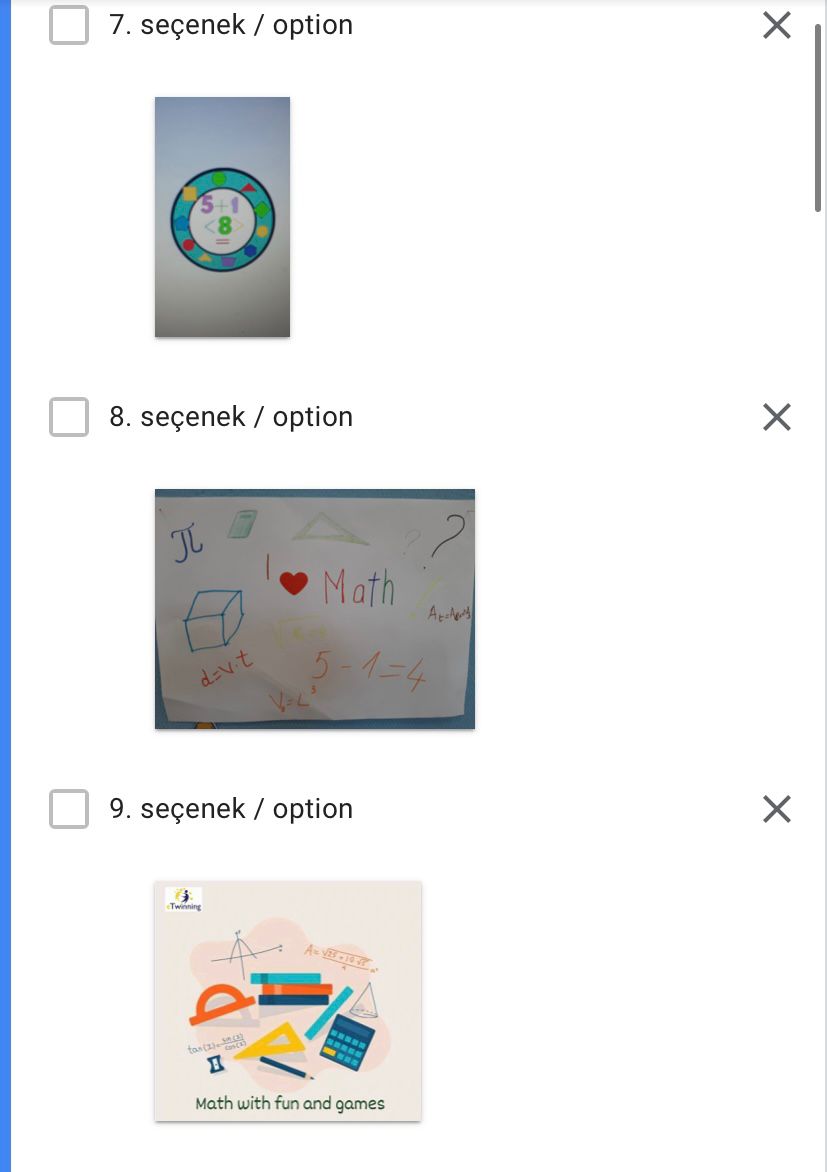Remove 7. seçenek / option with X
This screenshot has width=827, height=1172.
[x=777, y=25]
